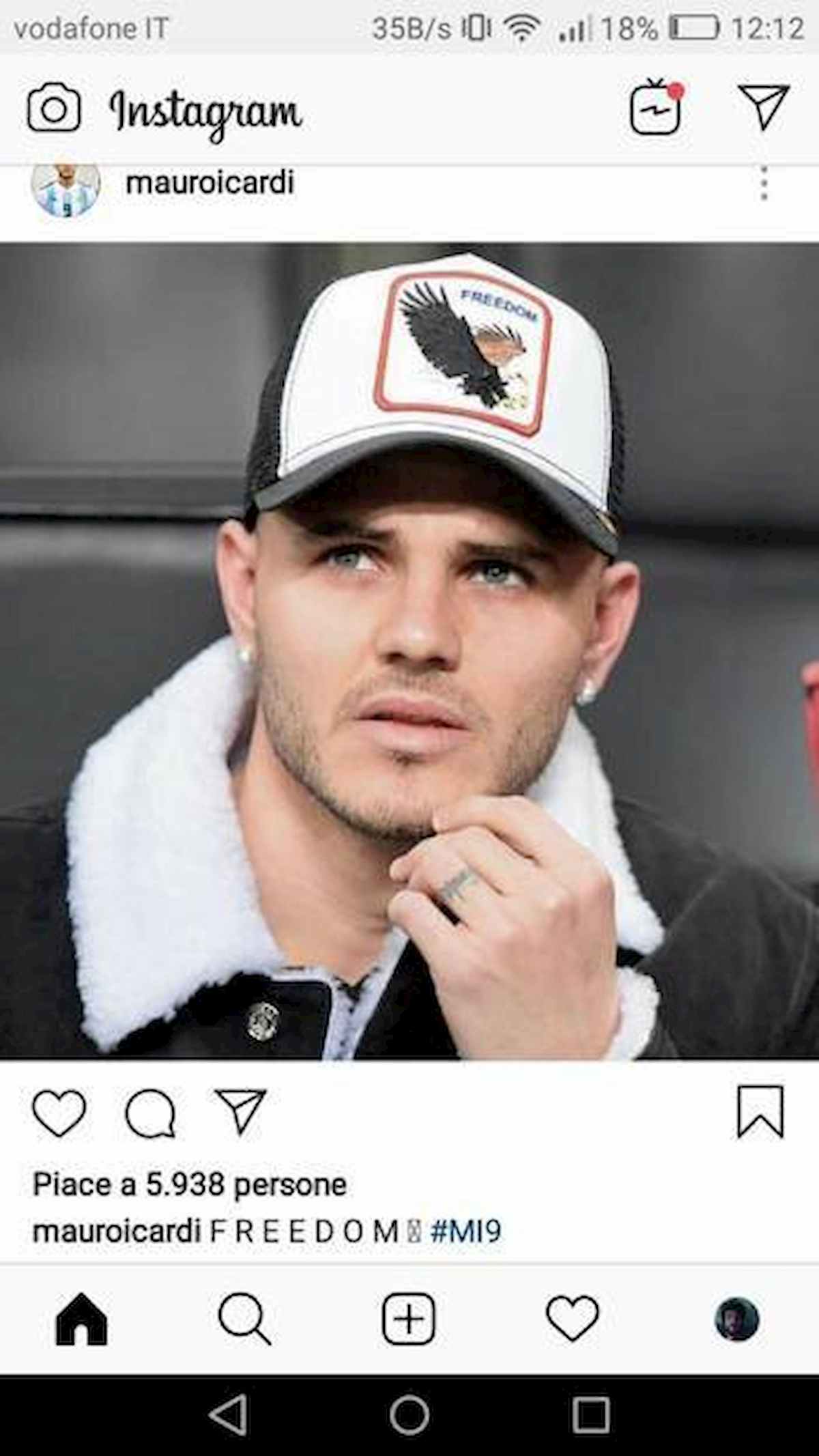Comment on mauroicardi's post
Viewport: 819px width, 1456px height.
[x=151, y=1113]
